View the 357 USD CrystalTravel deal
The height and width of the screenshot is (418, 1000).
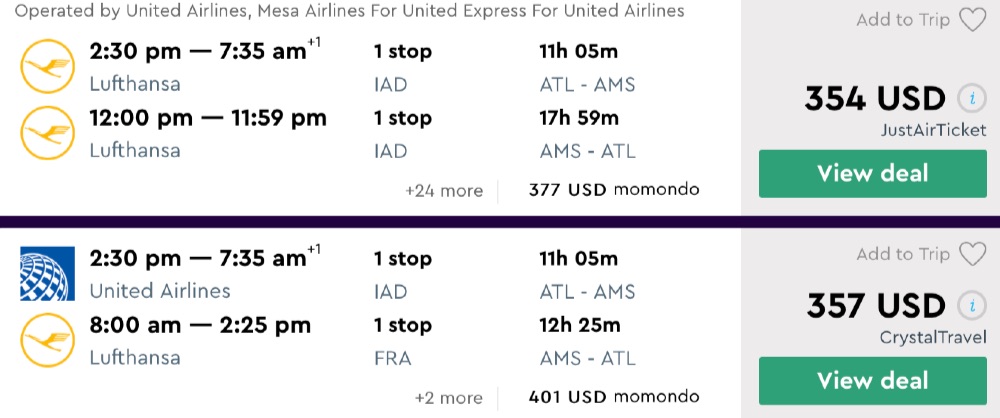(872, 381)
